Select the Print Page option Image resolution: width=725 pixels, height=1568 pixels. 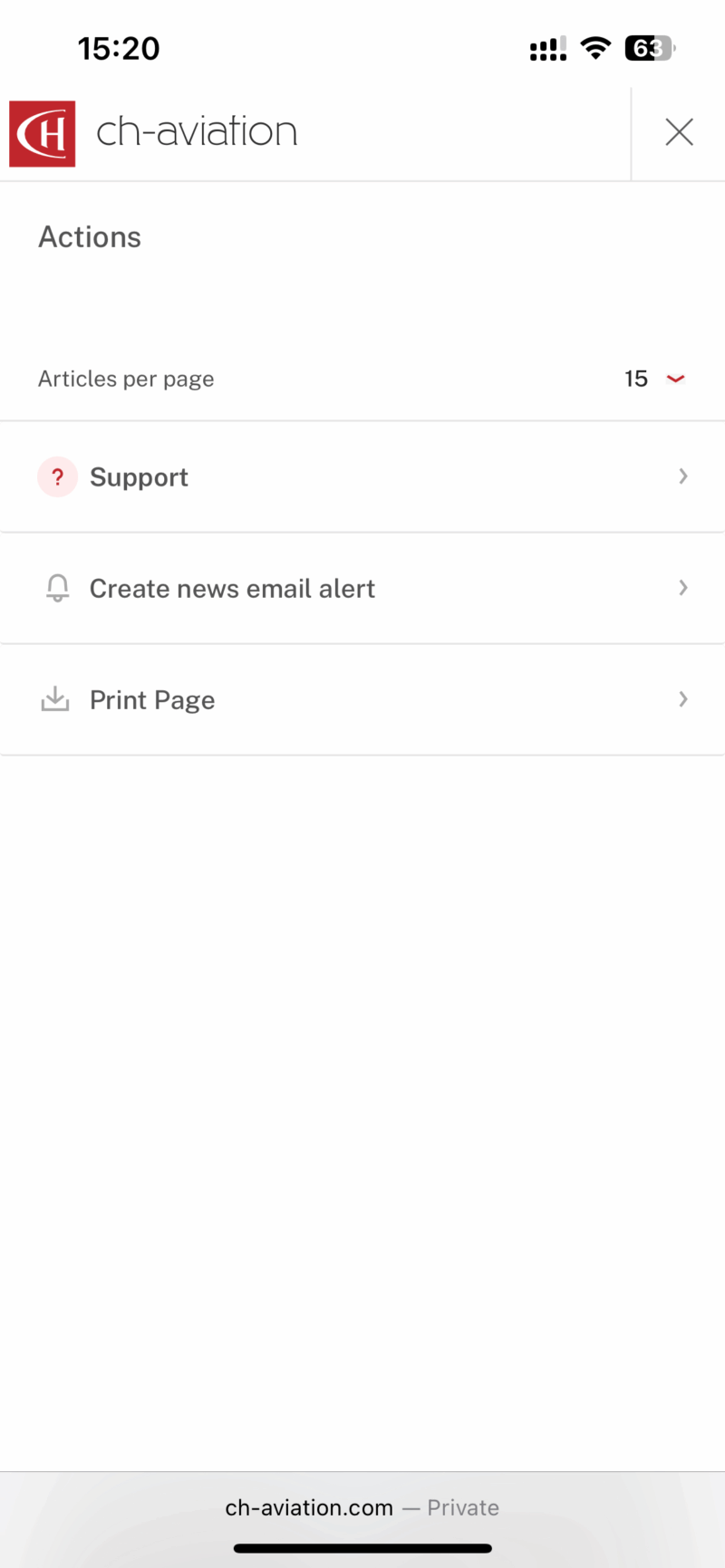[x=362, y=700]
